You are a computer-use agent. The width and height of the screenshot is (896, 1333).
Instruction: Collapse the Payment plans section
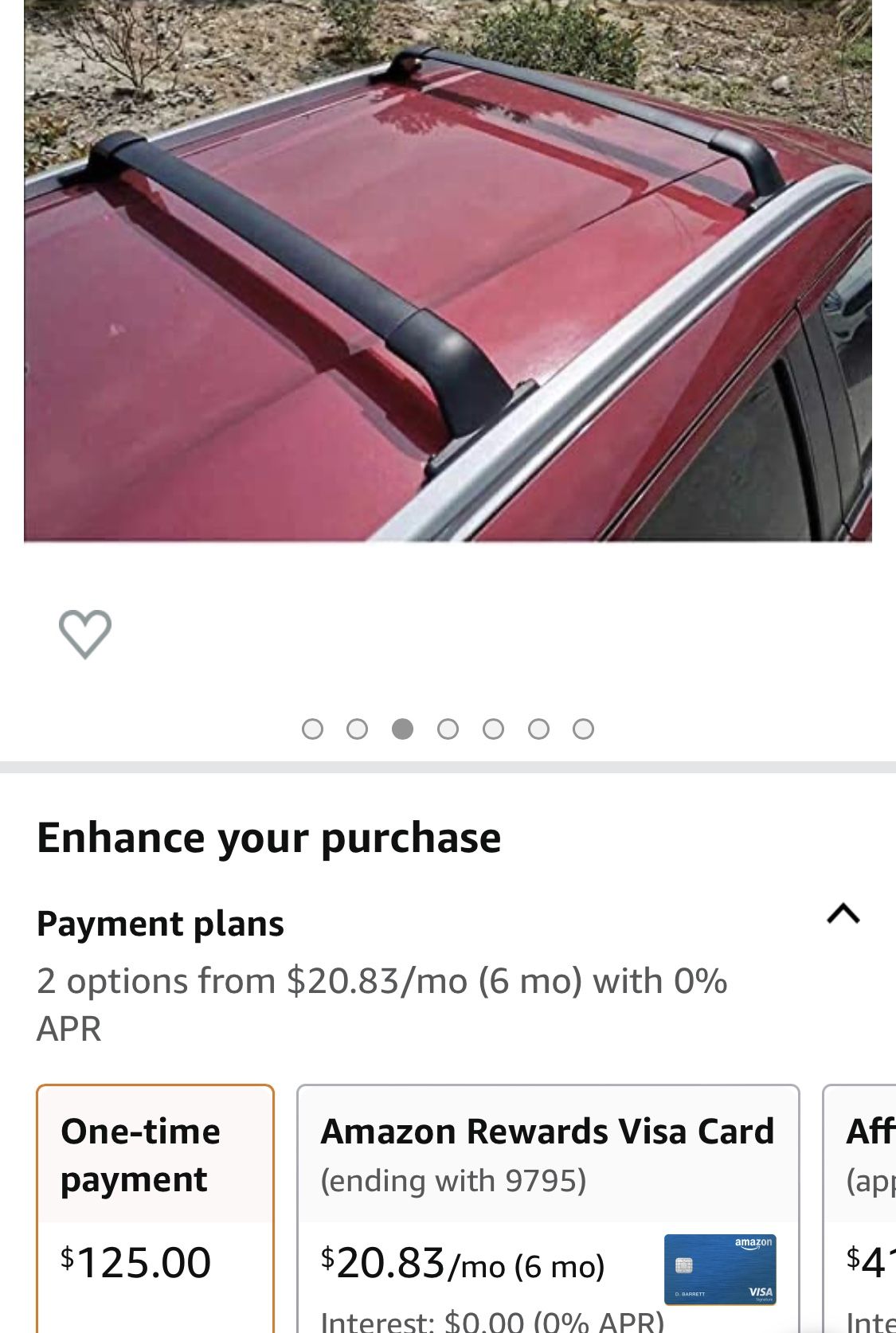[x=843, y=913]
